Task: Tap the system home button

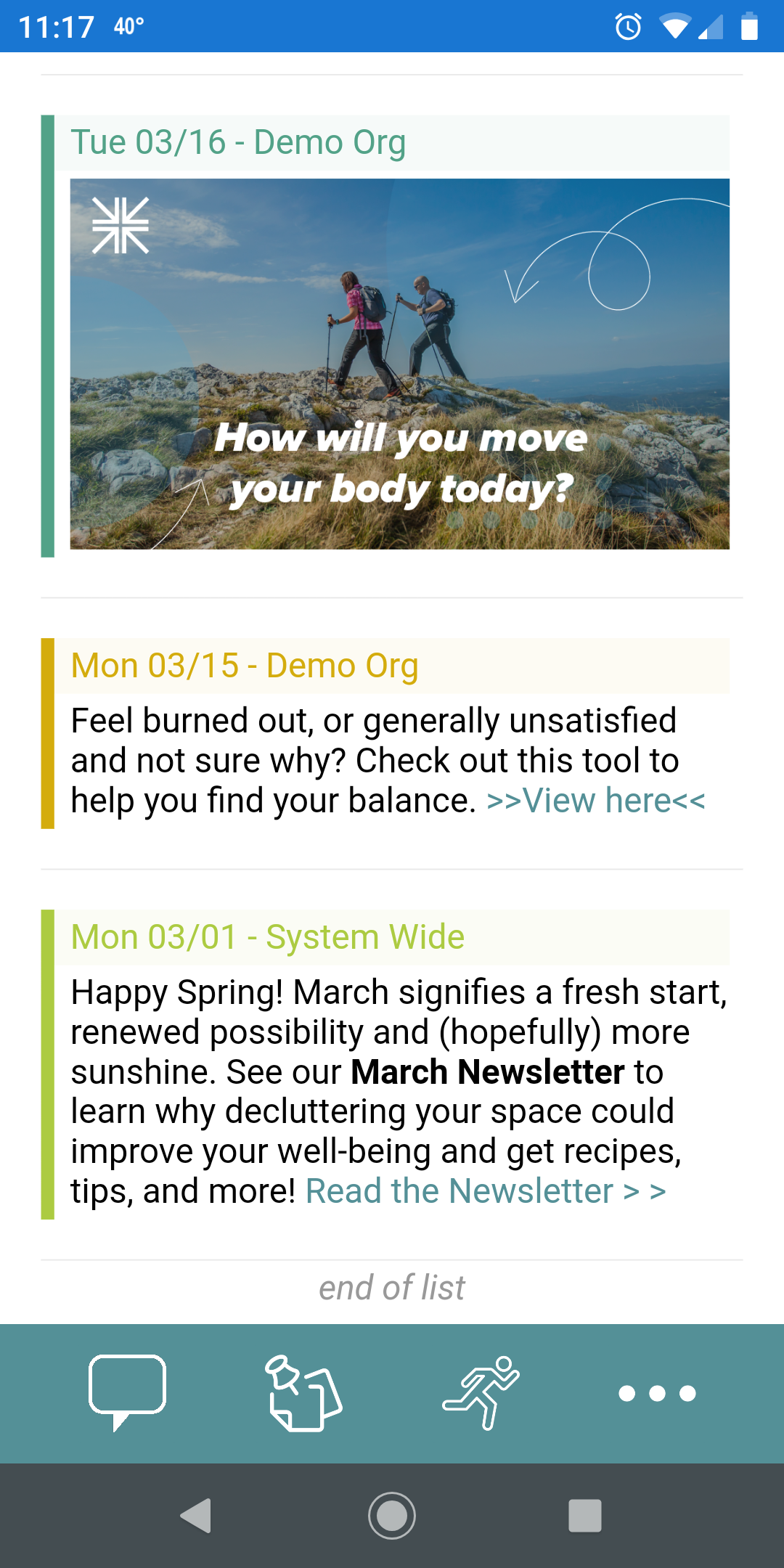Action: (x=392, y=1516)
